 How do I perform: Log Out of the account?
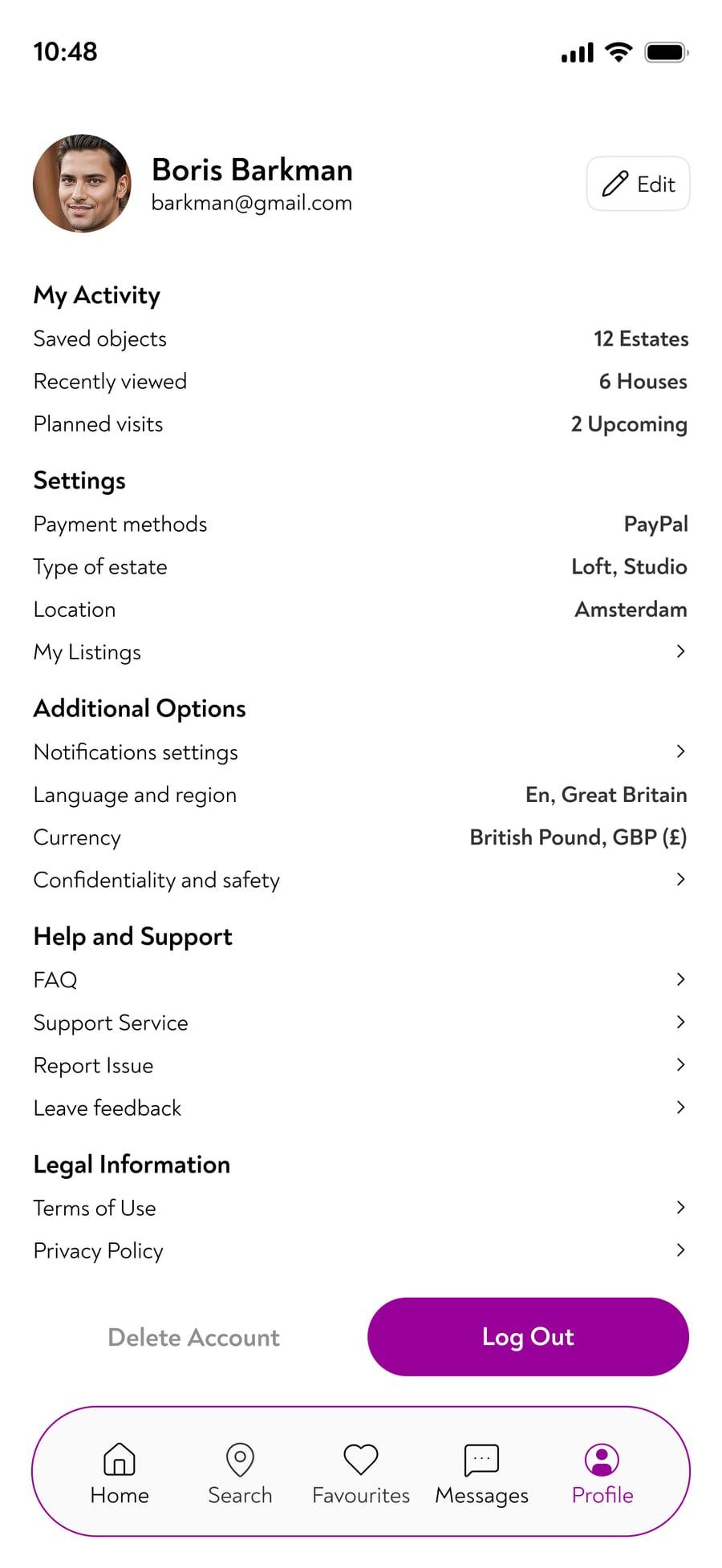pyautogui.click(x=528, y=1337)
